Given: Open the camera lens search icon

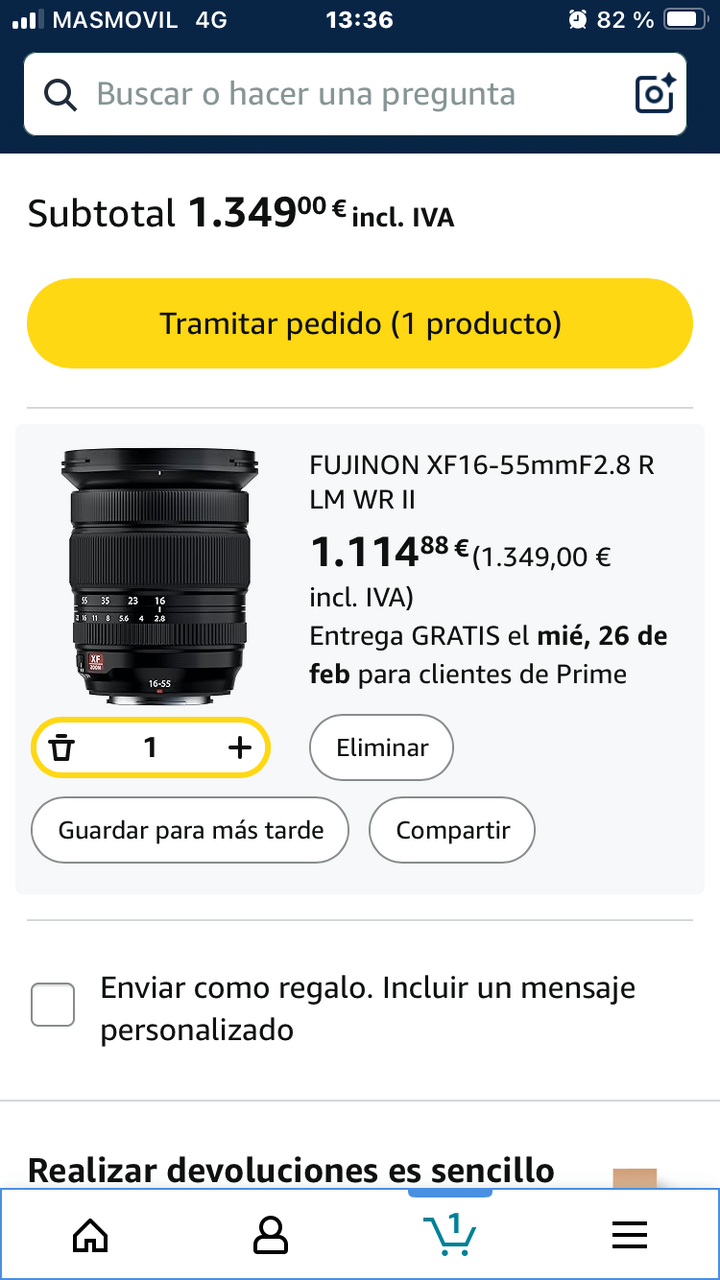Looking at the screenshot, I should pyautogui.click(x=656, y=94).
